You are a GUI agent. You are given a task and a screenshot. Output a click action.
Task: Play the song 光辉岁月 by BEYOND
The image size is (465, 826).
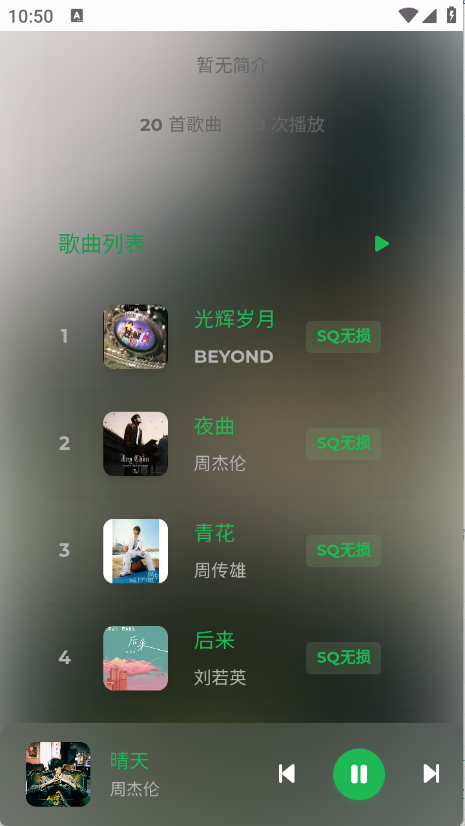tap(232, 337)
